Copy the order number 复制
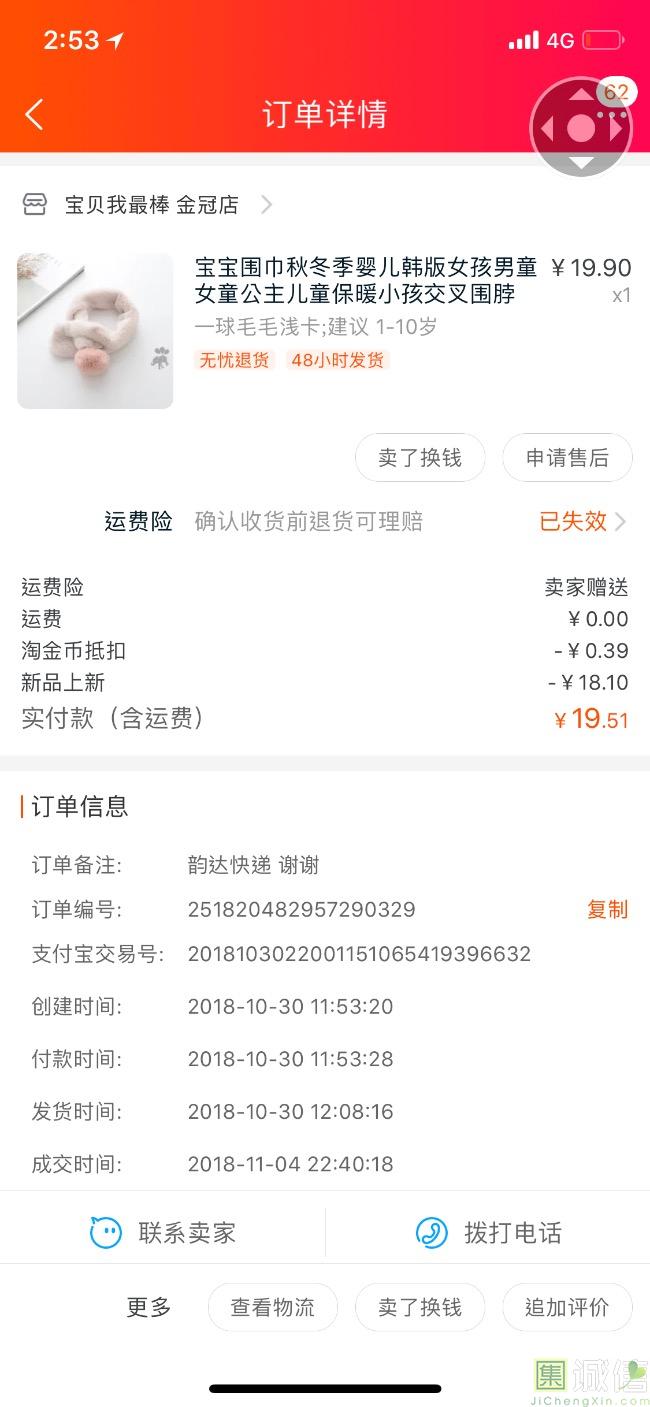Image resolution: width=650 pixels, height=1407 pixels. (x=607, y=909)
